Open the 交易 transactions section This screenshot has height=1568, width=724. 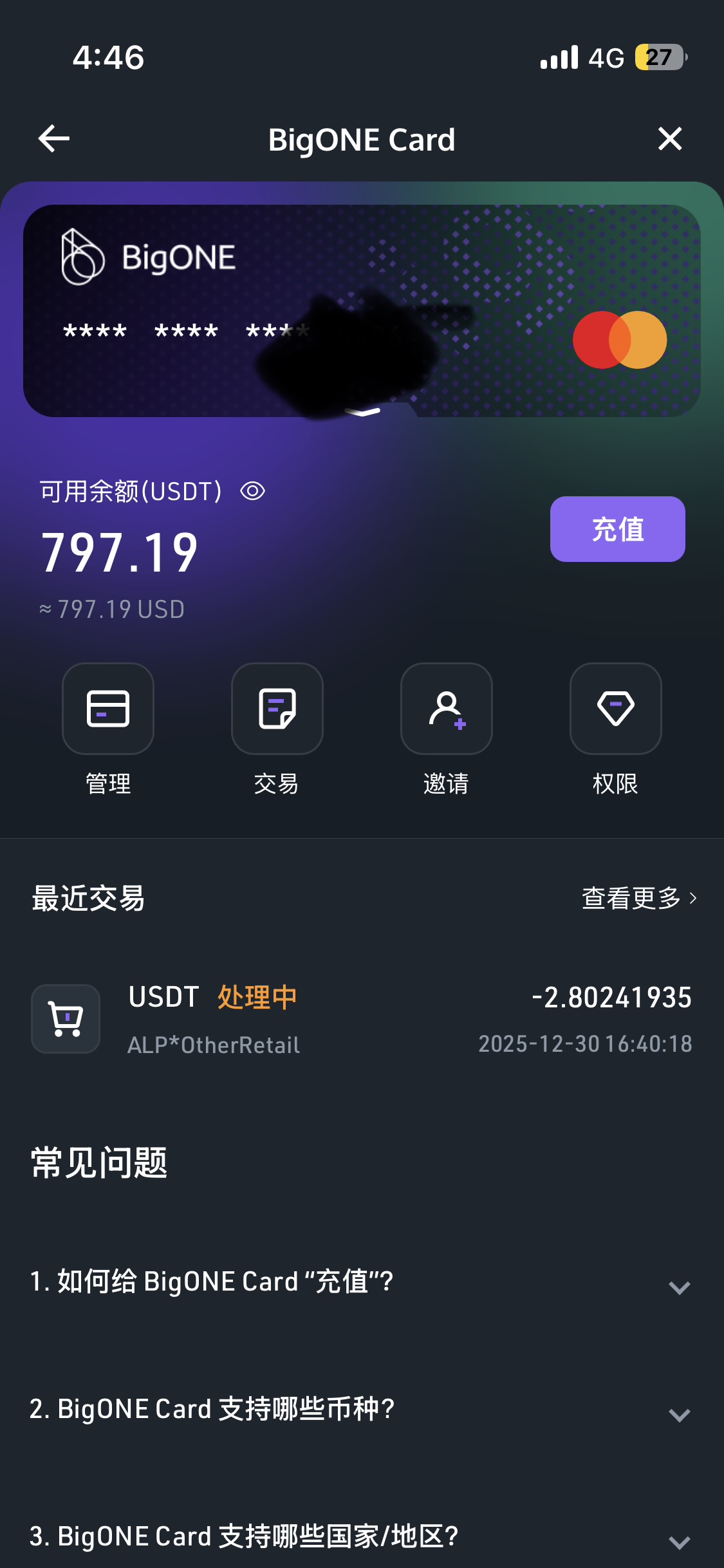coord(277,709)
